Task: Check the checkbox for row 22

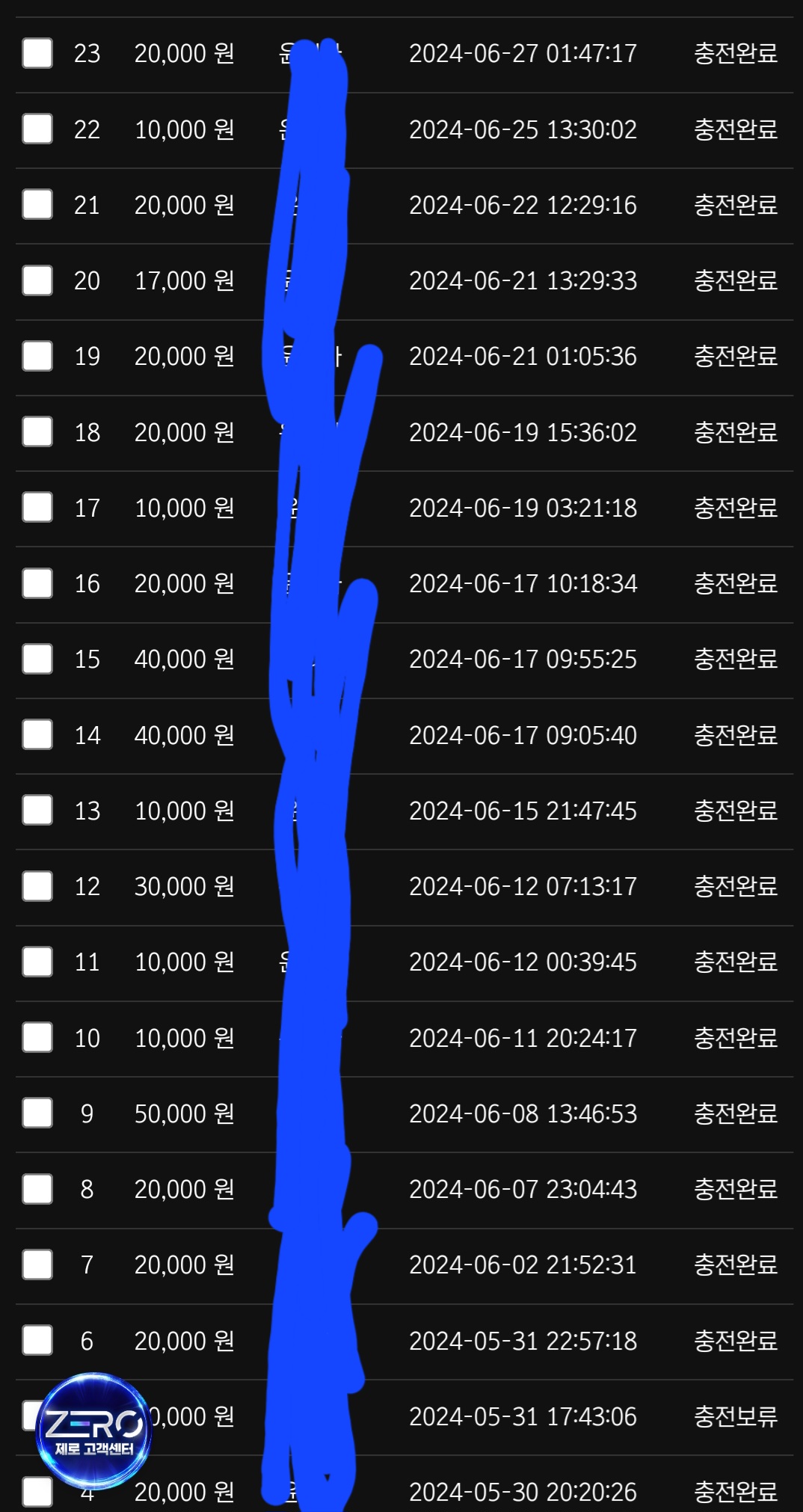Action: (36, 129)
